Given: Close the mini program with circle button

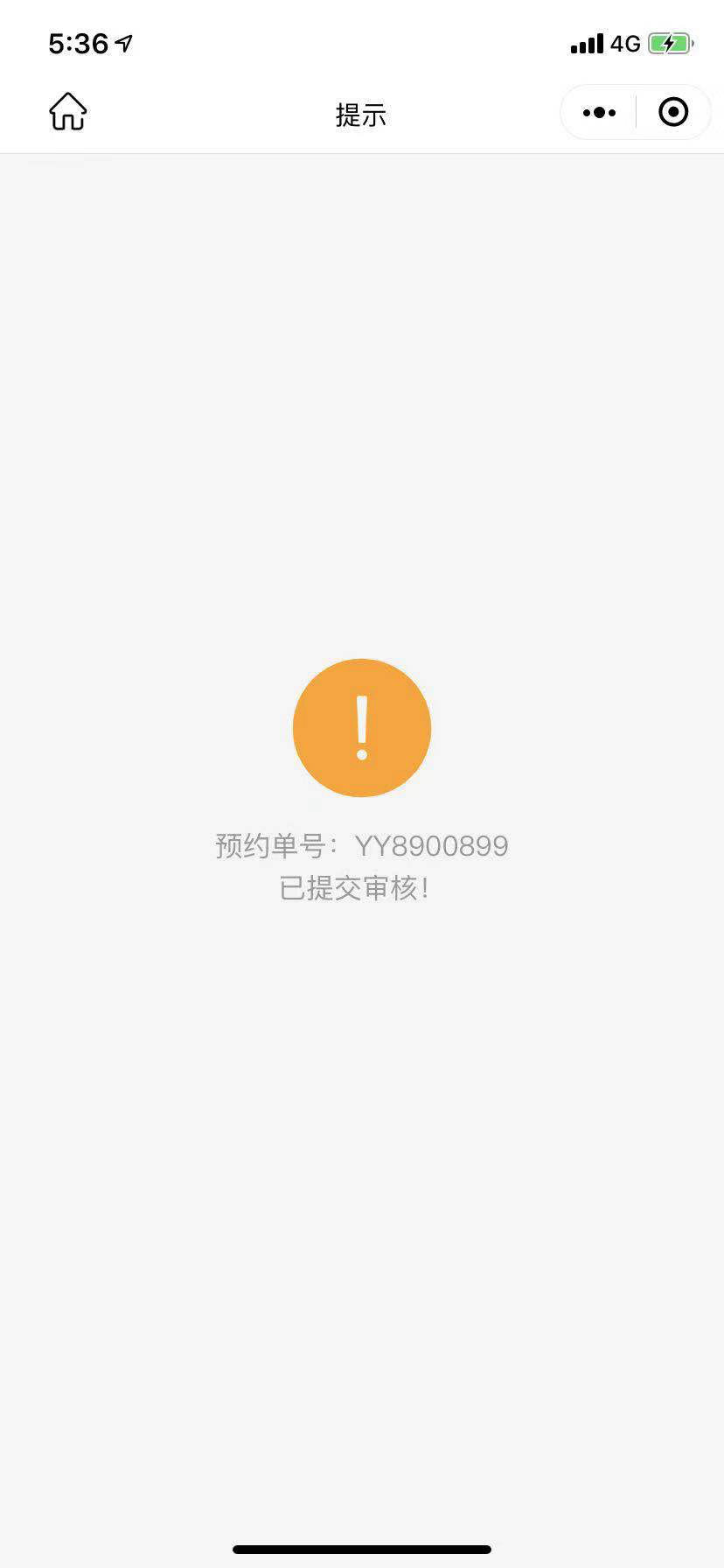Looking at the screenshot, I should click(x=673, y=113).
